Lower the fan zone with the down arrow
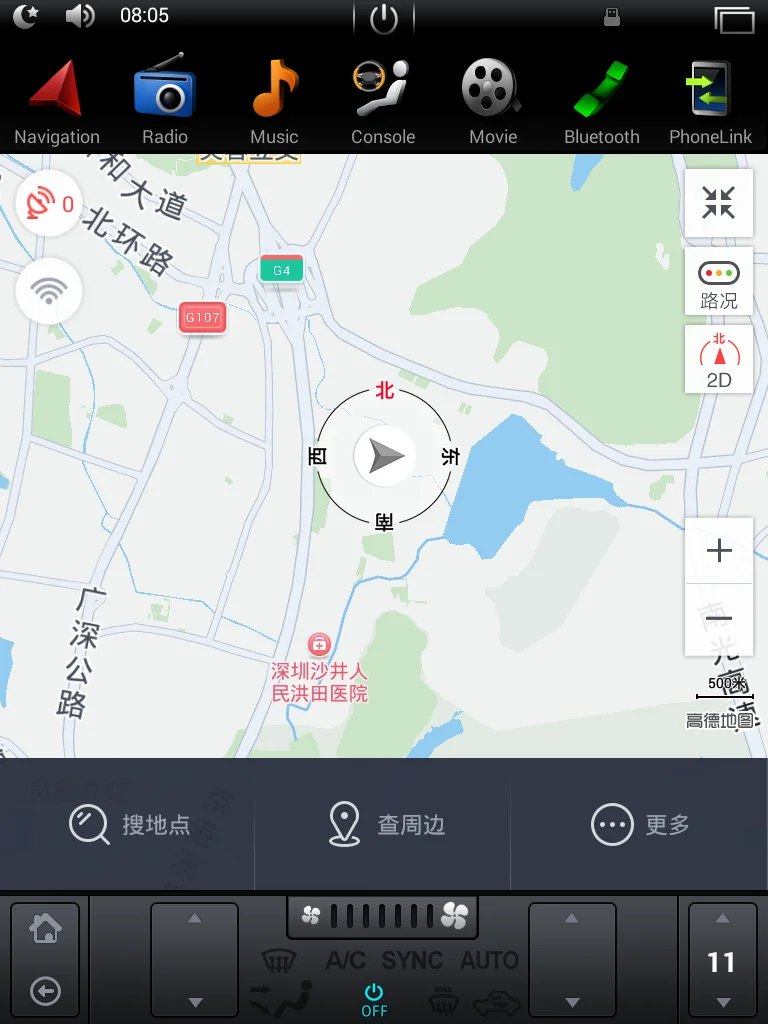This screenshot has height=1024, width=768. pyautogui.click(x=194, y=1000)
